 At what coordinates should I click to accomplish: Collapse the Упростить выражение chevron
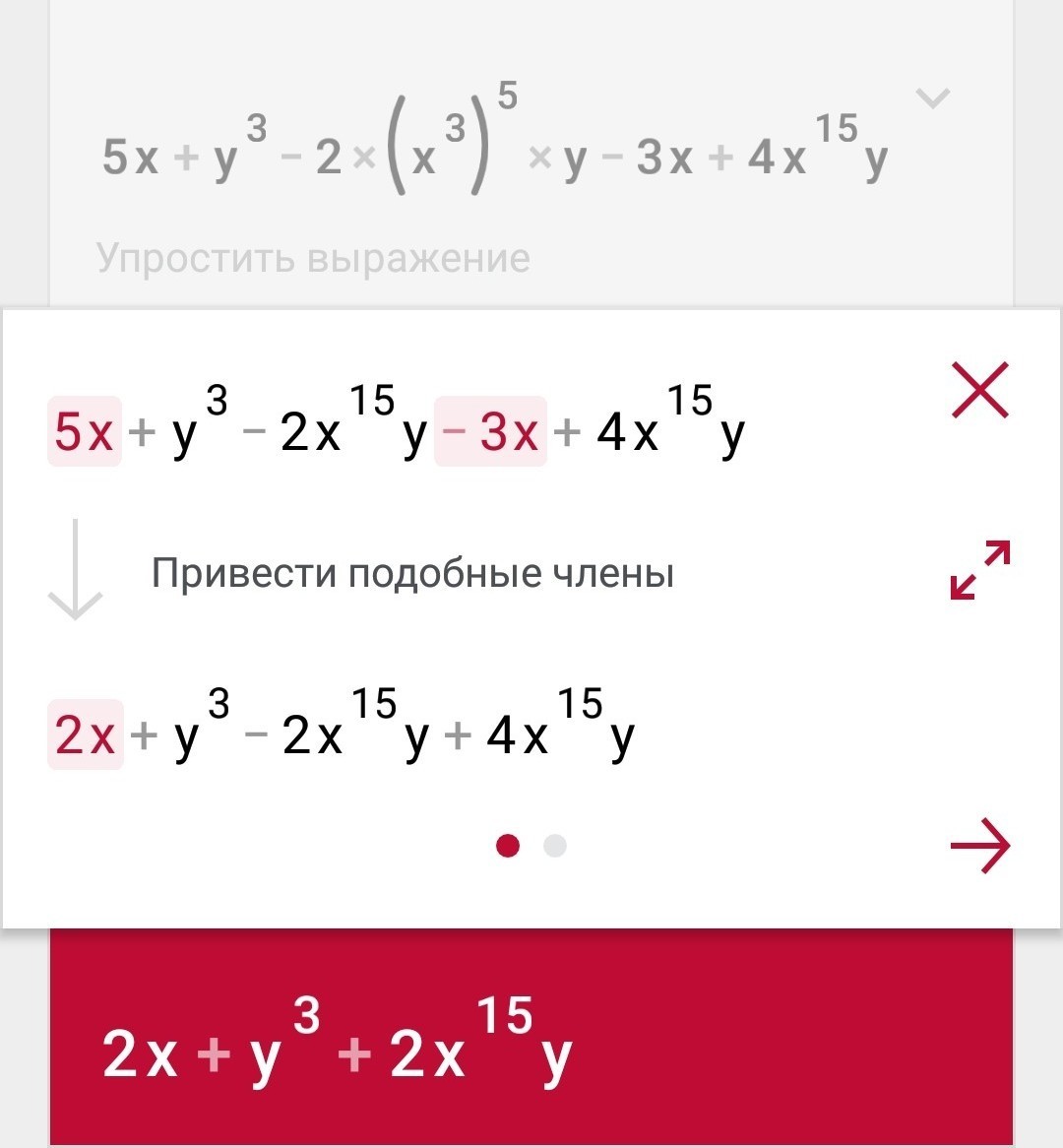click(x=933, y=97)
